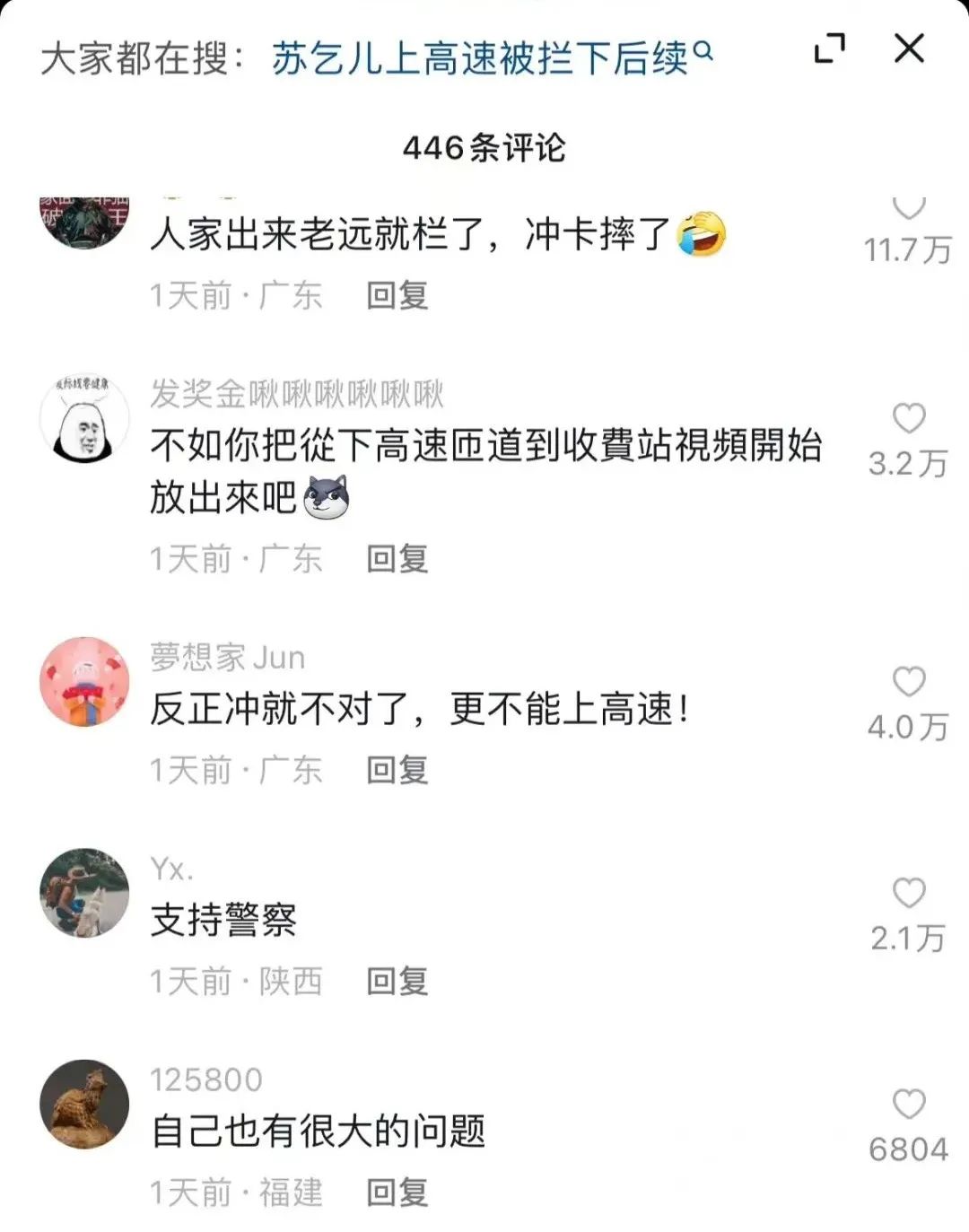The width and height of the screenshot is (969, 1232).
Task: Like 125800's comment 自己也有很大的问题
Action: point(908,1104)
